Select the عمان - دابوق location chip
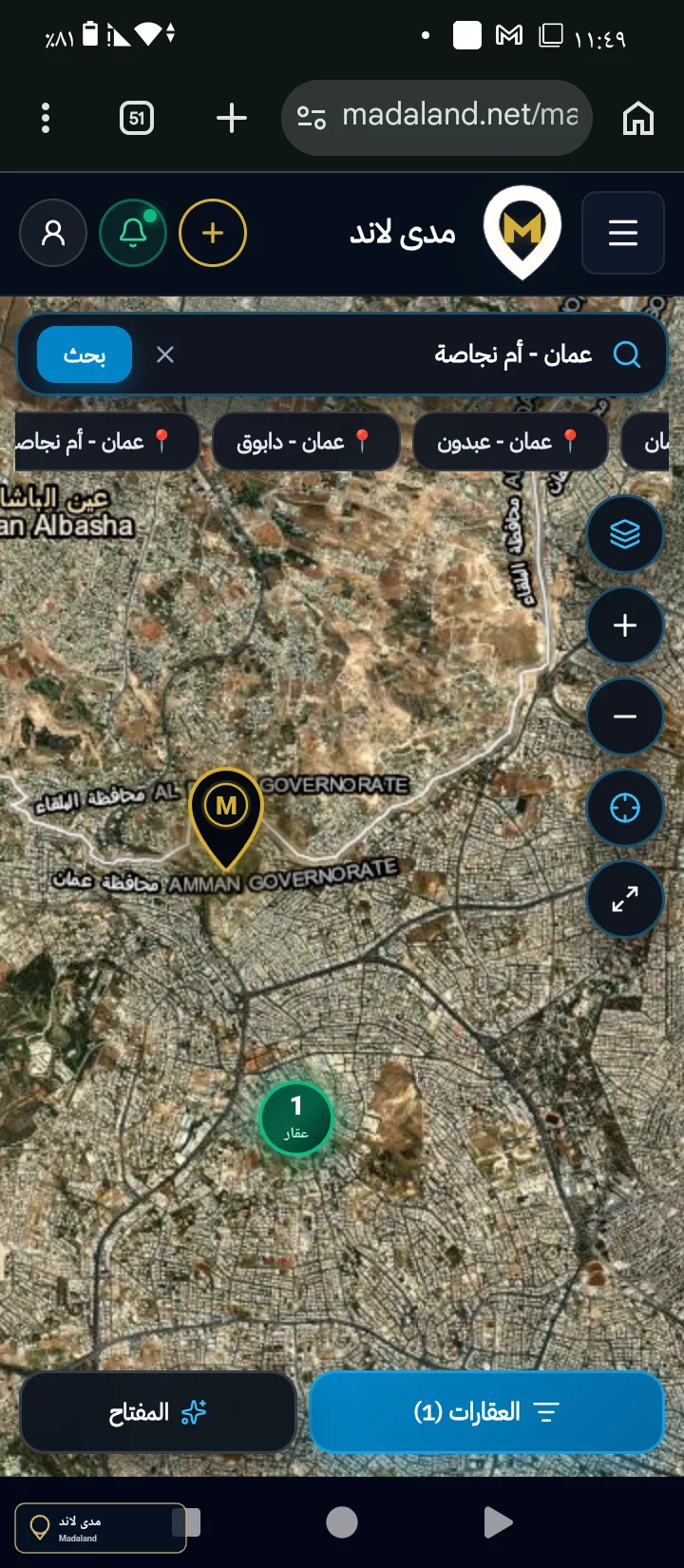Image resolution: width=684 pixels, height=1568 pixels. [x=306, y=442]
